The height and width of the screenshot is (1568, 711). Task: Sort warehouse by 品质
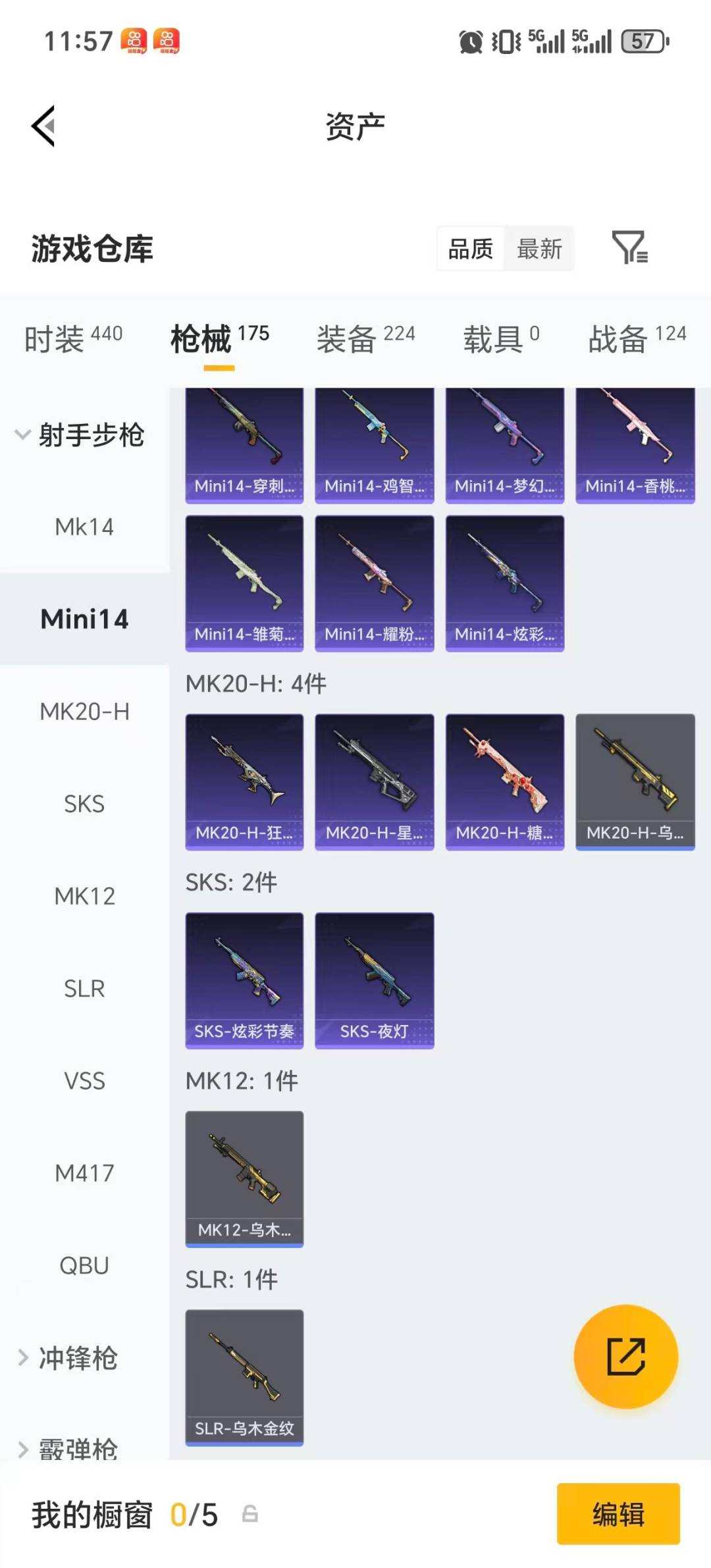(x=471, y=249)
